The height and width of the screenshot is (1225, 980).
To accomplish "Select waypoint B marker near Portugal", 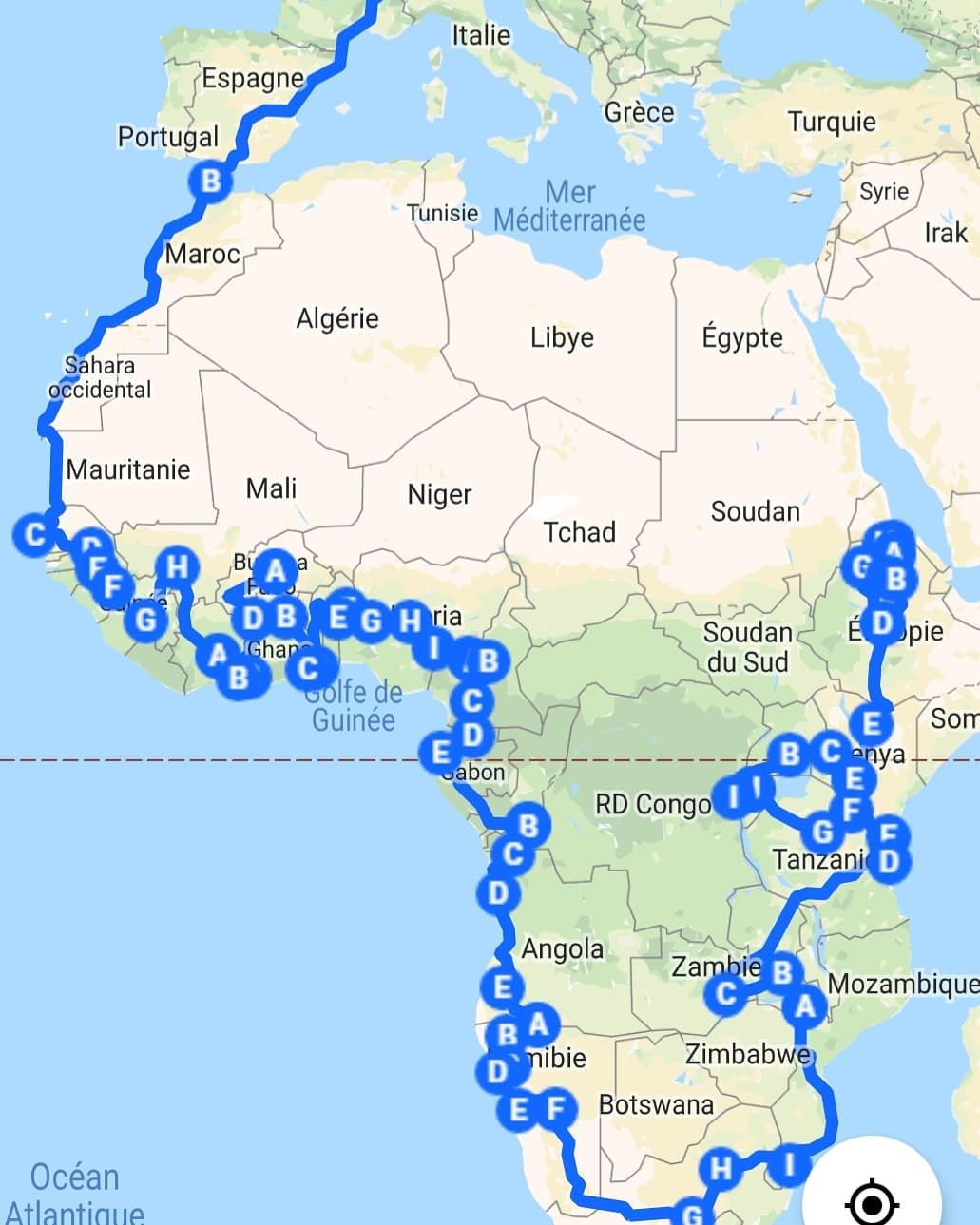I will click(211, 180).
